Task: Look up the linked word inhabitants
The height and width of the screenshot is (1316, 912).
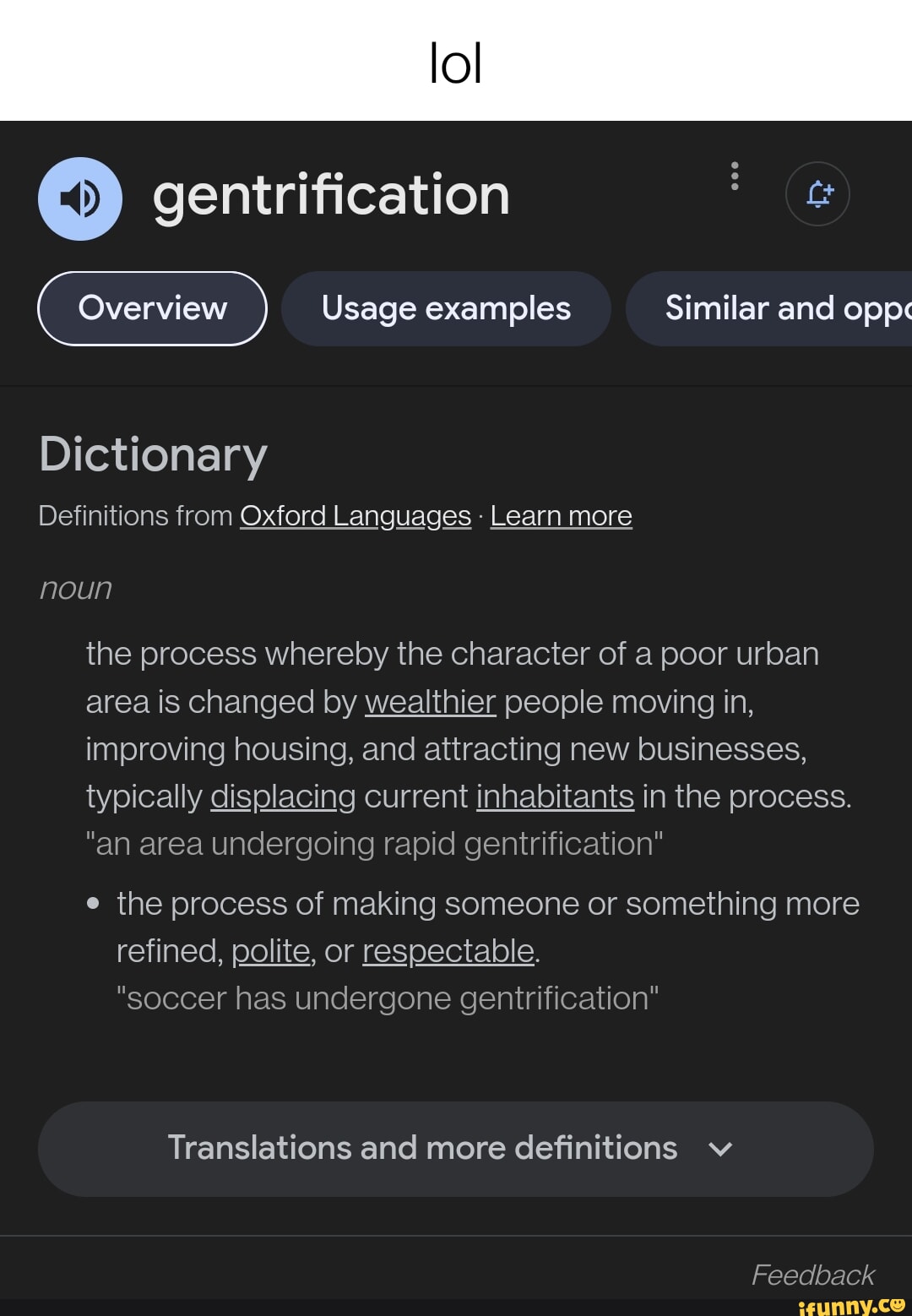Action: pos(555,797)
